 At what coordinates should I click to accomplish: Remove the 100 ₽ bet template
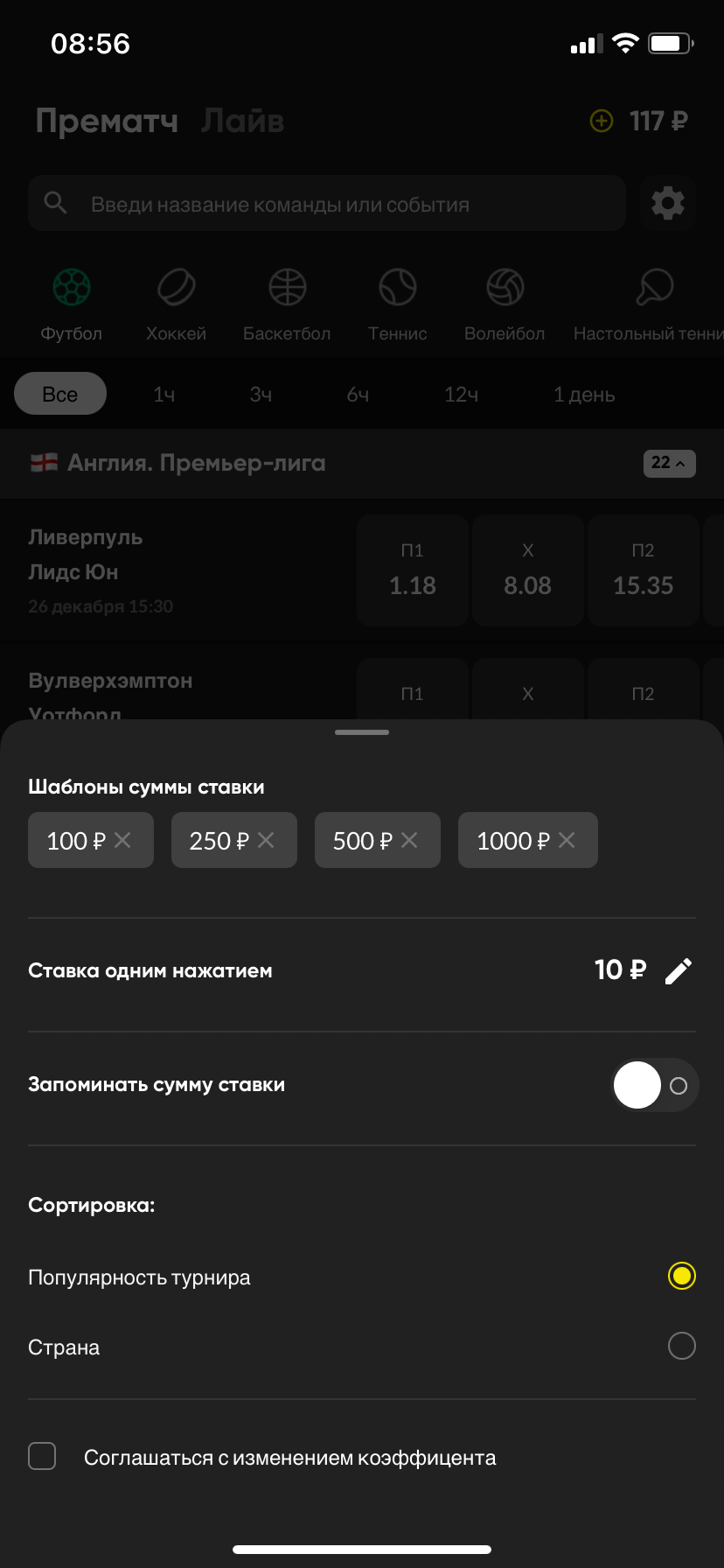point(123,840)
